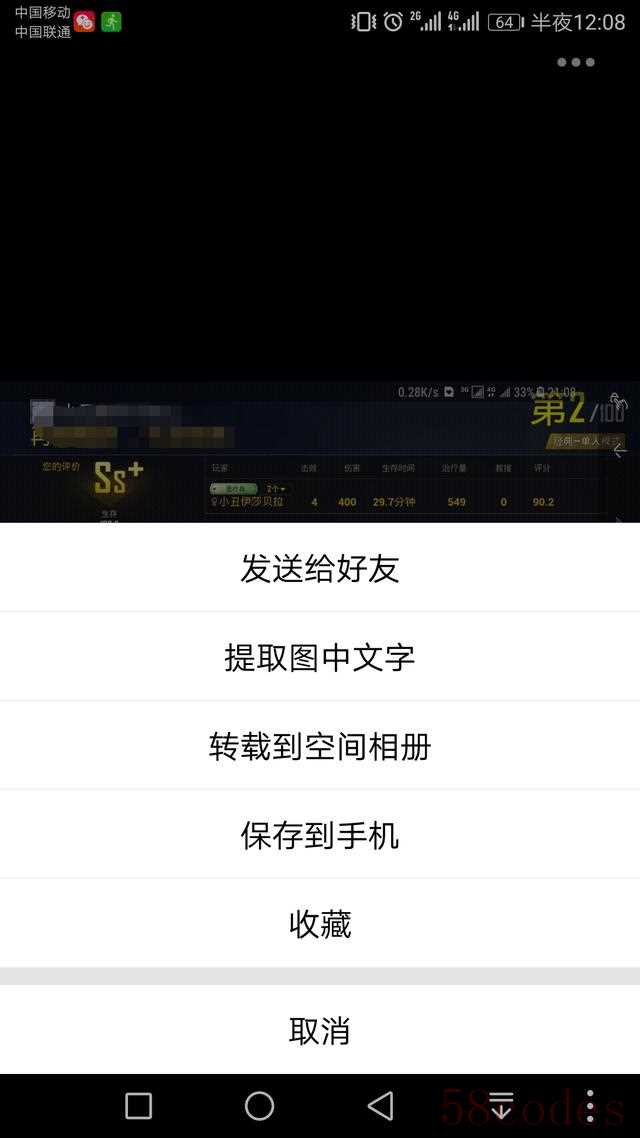The image size is (640, 1138).
Task: Select 发送给好友 to send to a friend
Action: click(x=320, y=568)
